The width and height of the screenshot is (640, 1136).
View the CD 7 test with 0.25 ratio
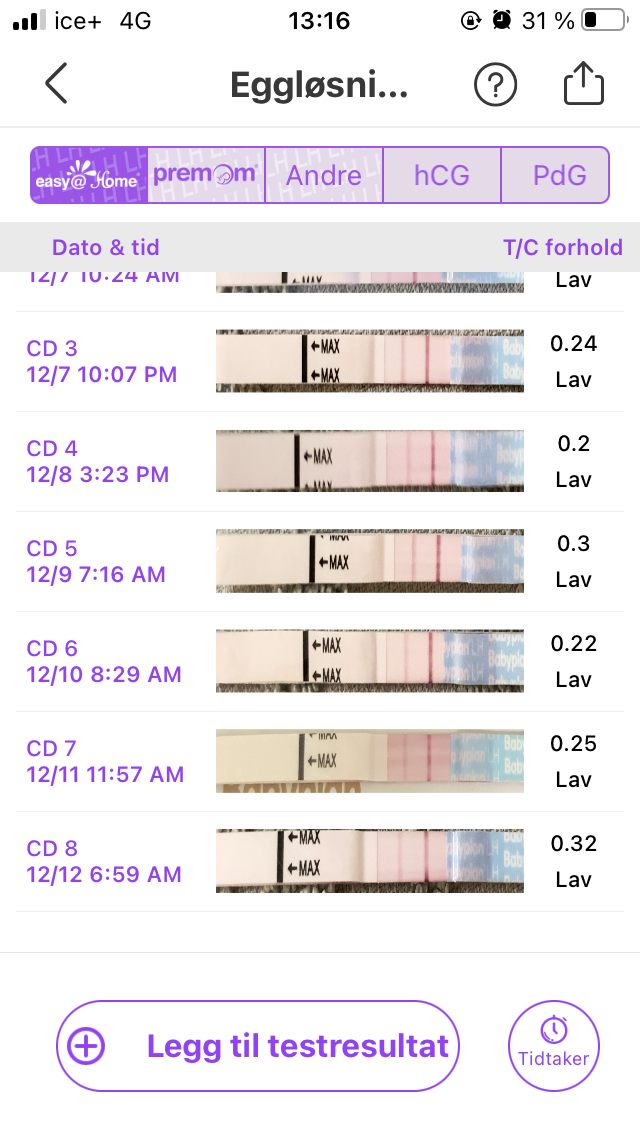(320, 761)
